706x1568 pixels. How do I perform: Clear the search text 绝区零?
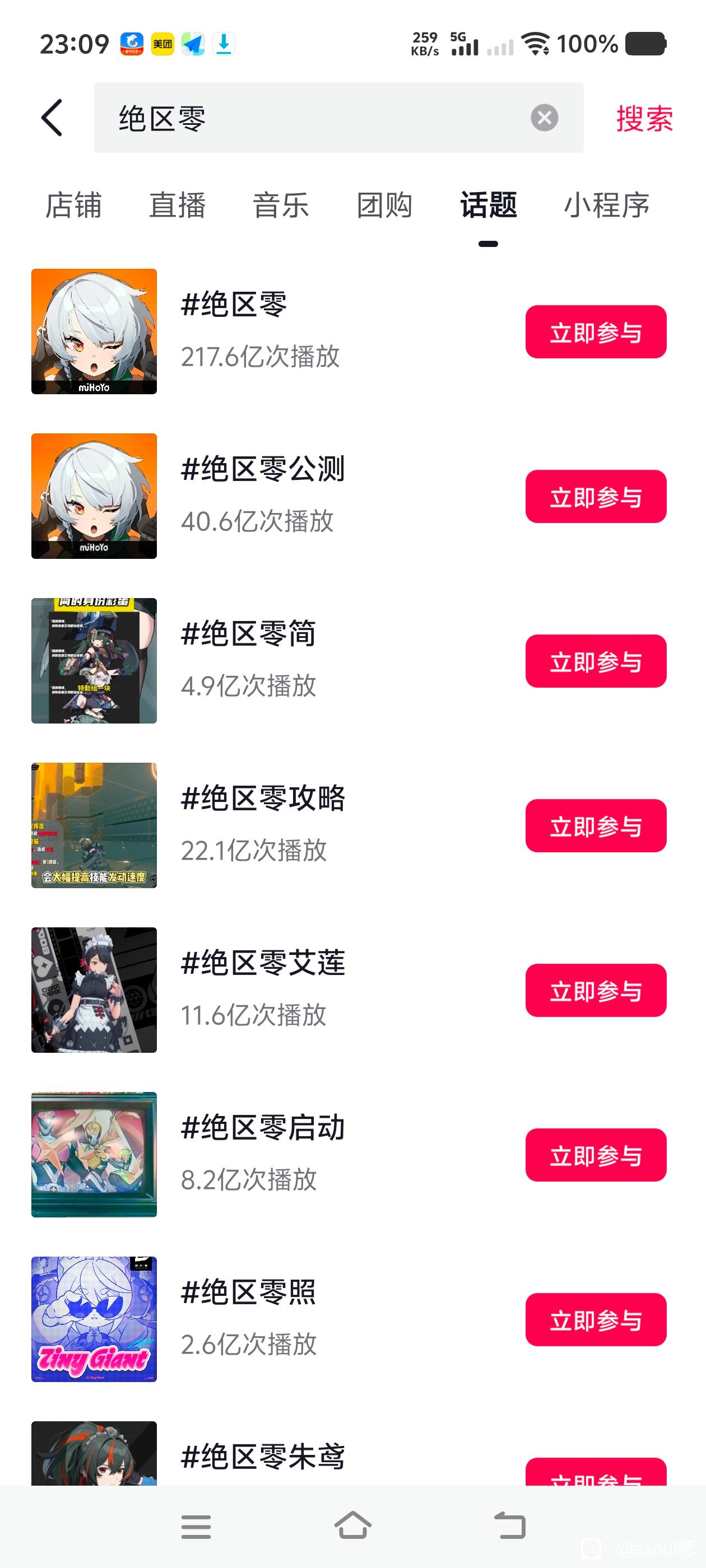point(544,118)
